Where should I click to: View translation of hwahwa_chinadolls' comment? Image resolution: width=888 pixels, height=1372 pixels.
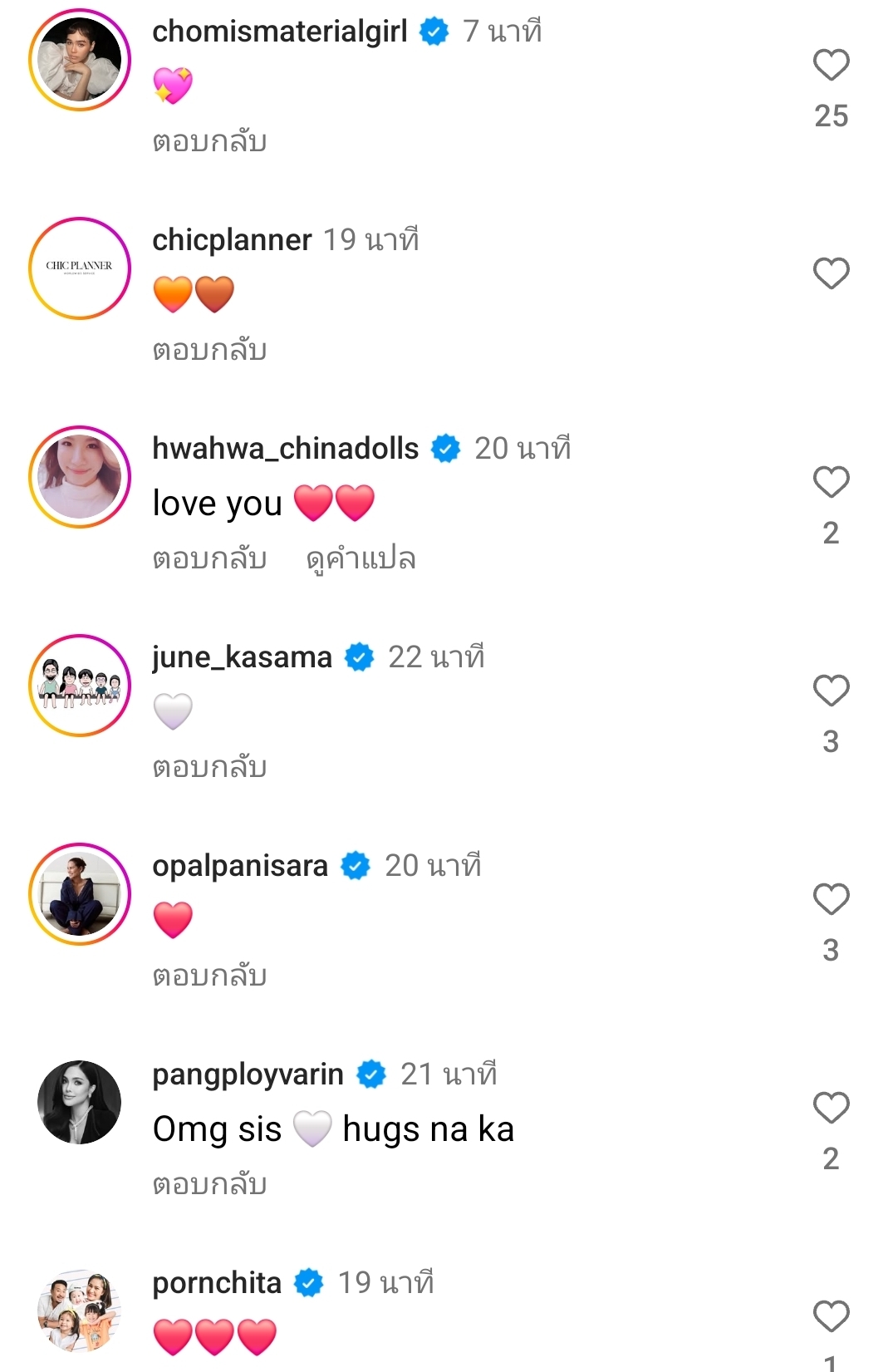[361, 558]
